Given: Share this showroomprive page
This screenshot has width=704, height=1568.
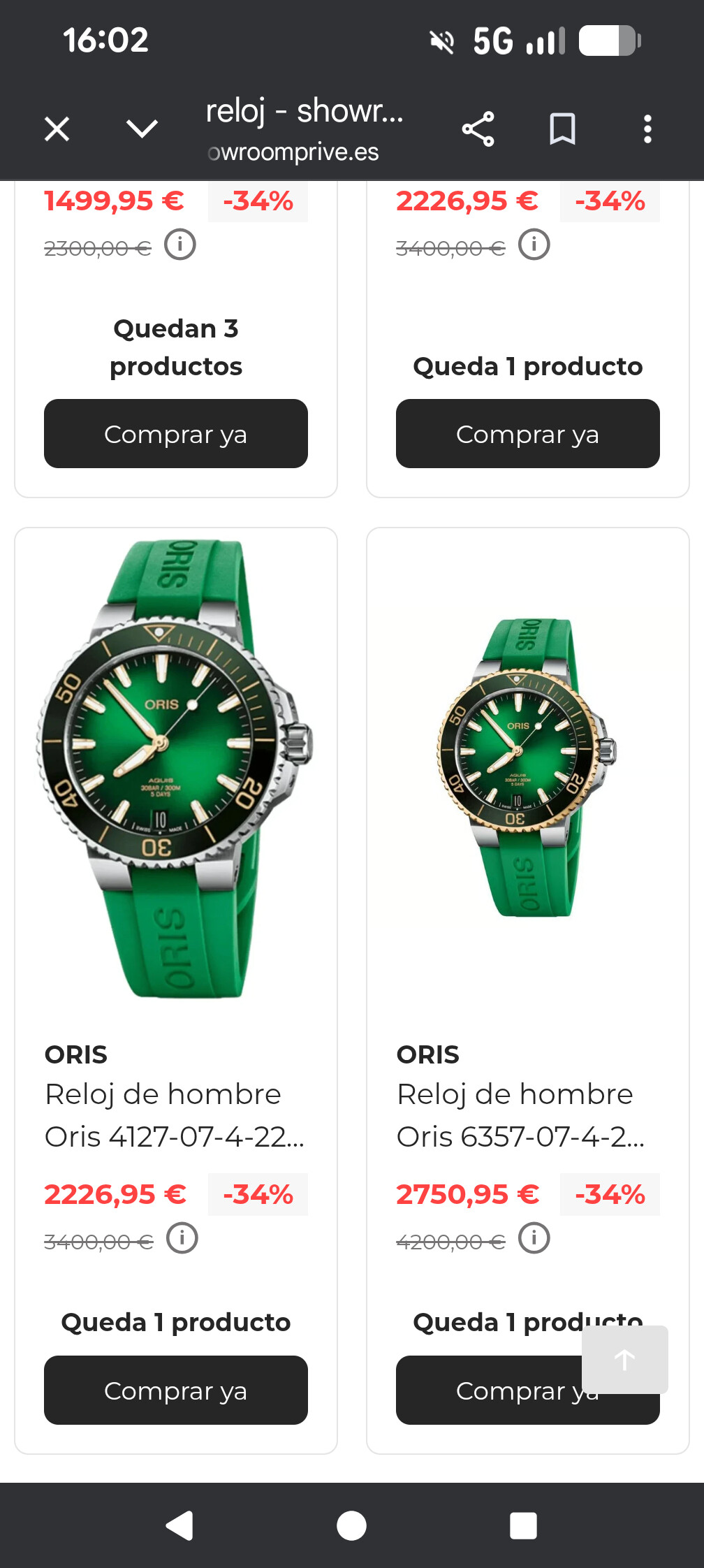Looking at the screenshot, I should coord(478,129).
